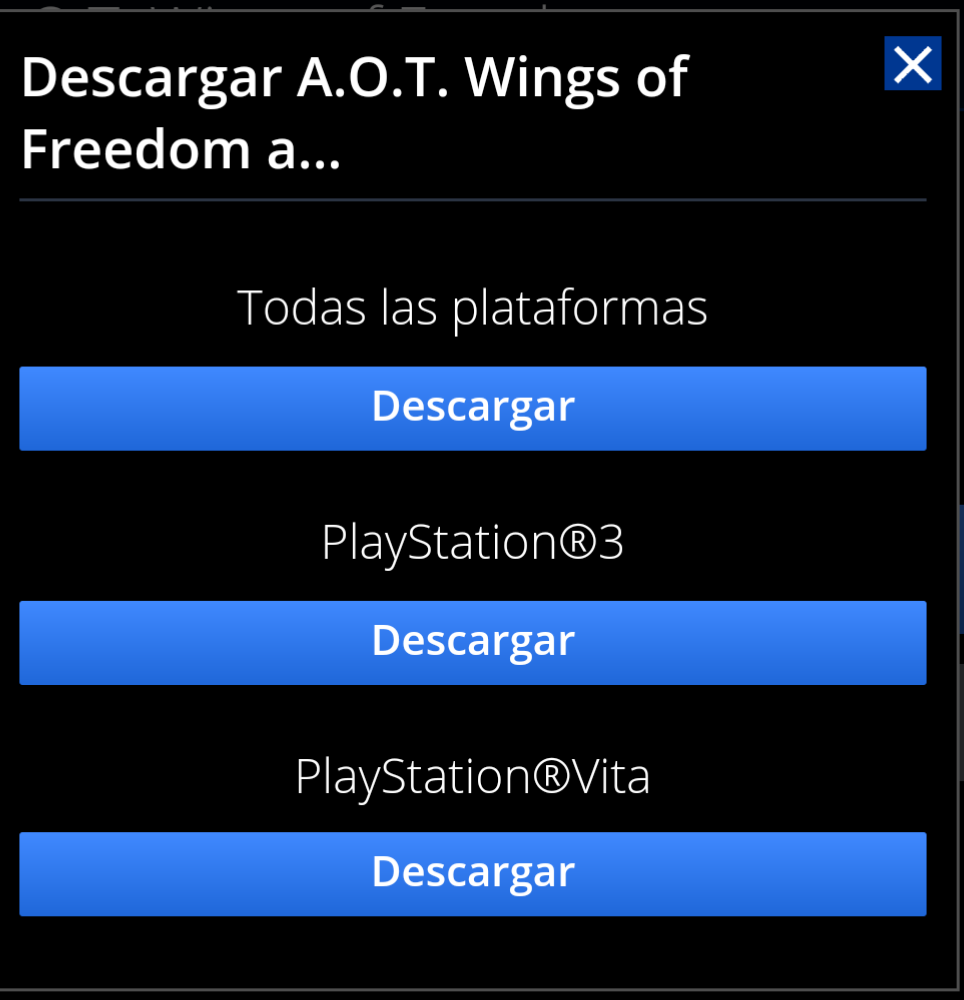
Task: Tap Descargar under Todas las plataformas
Action: pos(472,408)
